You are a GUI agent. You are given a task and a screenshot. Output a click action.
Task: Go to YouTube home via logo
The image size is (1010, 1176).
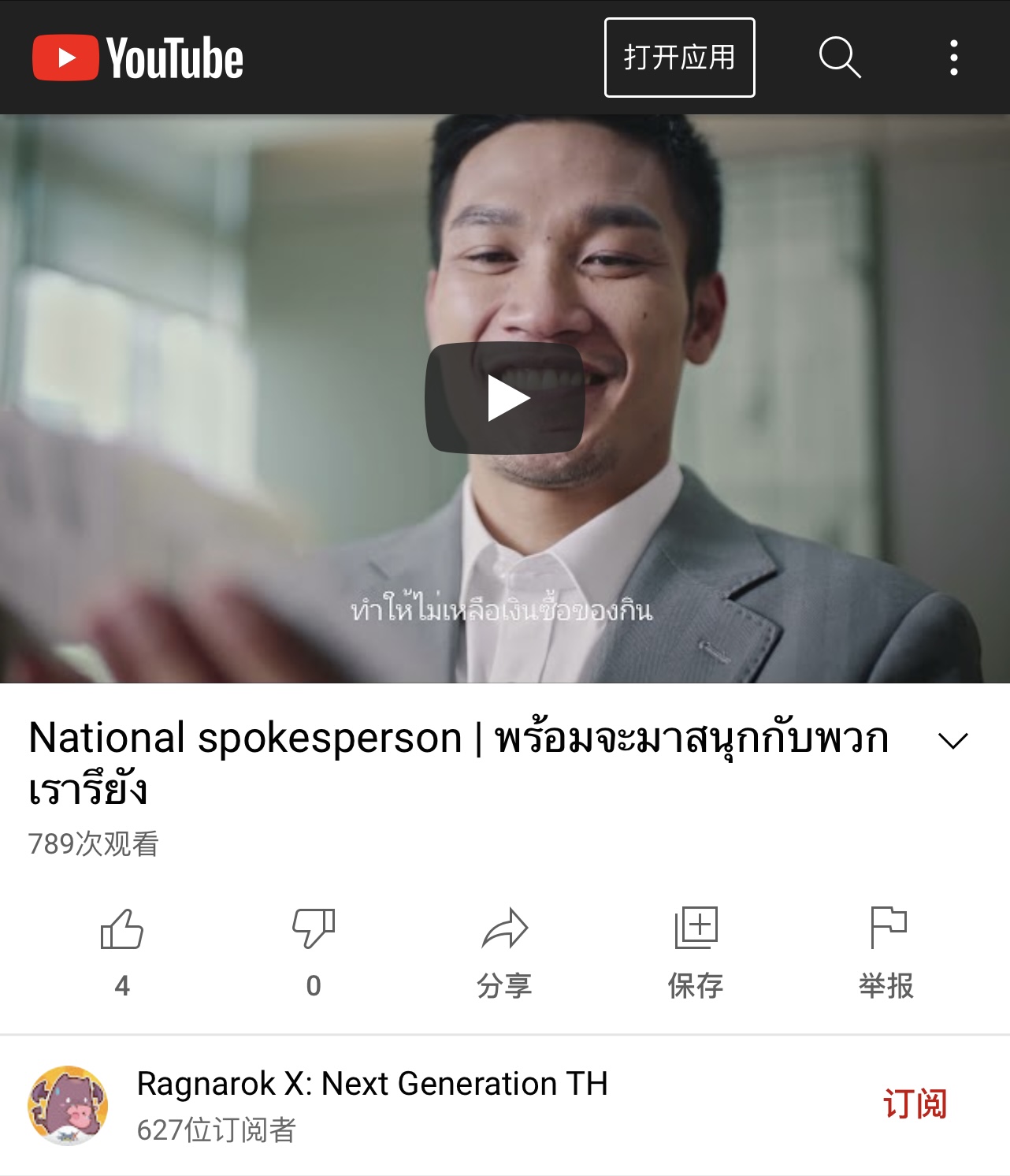[x=138, y=58]
